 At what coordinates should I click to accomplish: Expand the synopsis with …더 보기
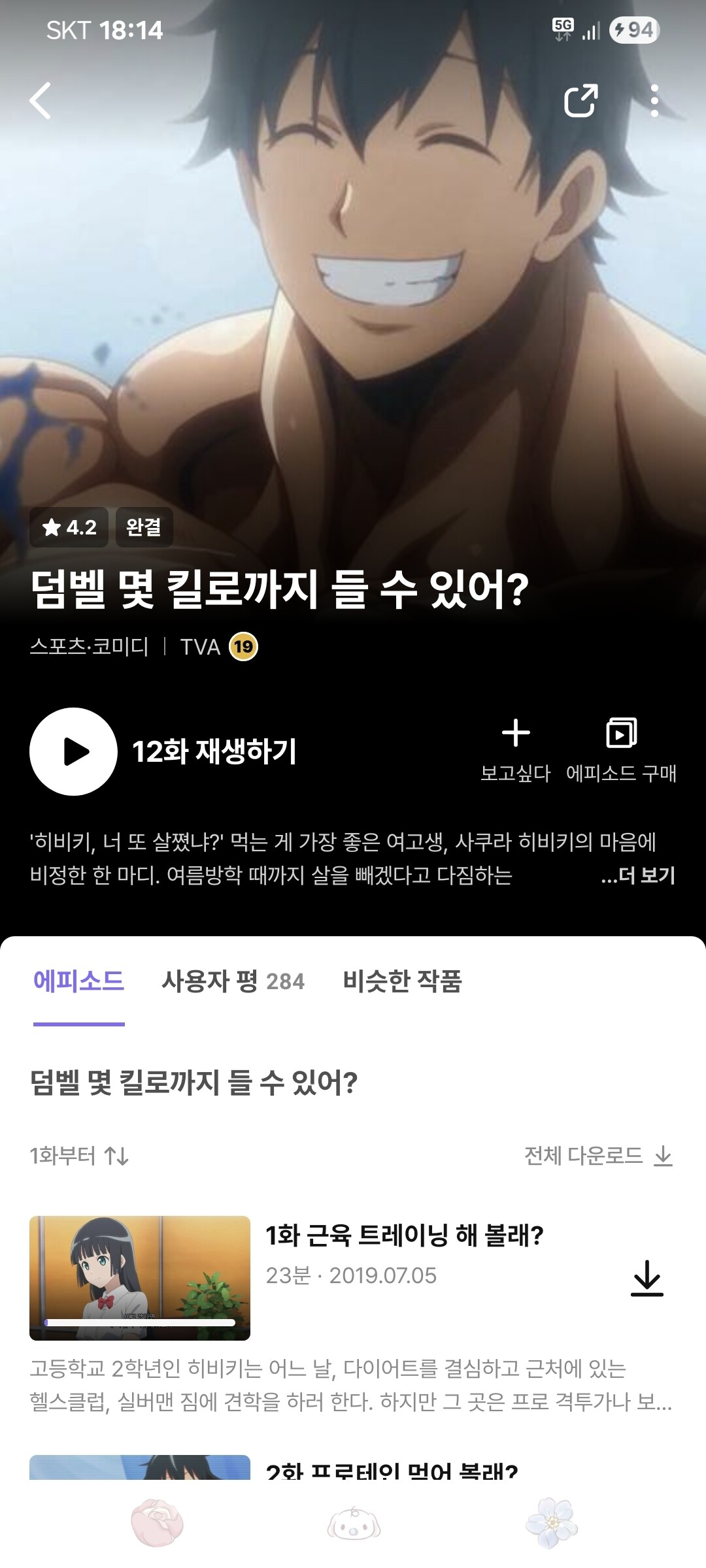click(638, 875)
